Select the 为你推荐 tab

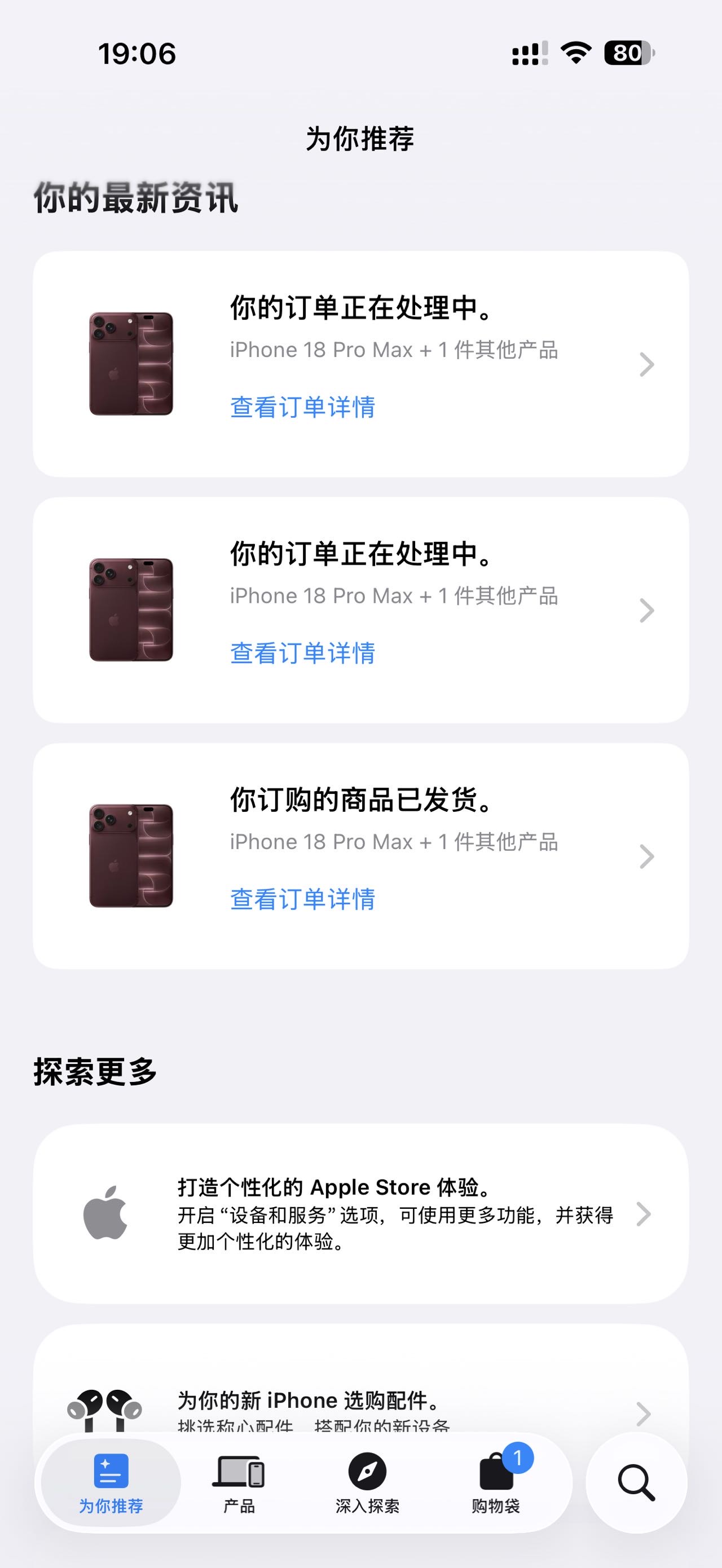[x=111, y=1484]
